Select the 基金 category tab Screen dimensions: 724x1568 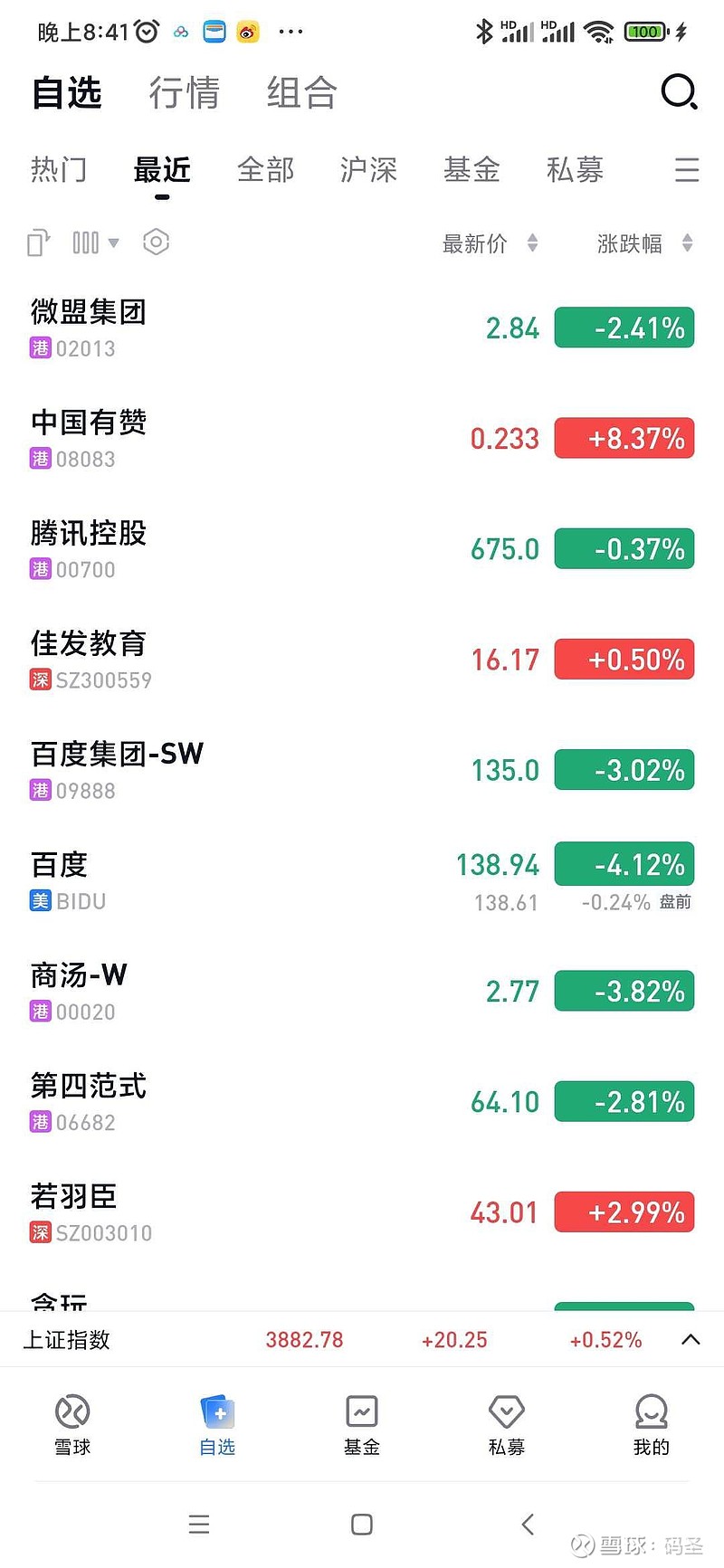(472, 169)
